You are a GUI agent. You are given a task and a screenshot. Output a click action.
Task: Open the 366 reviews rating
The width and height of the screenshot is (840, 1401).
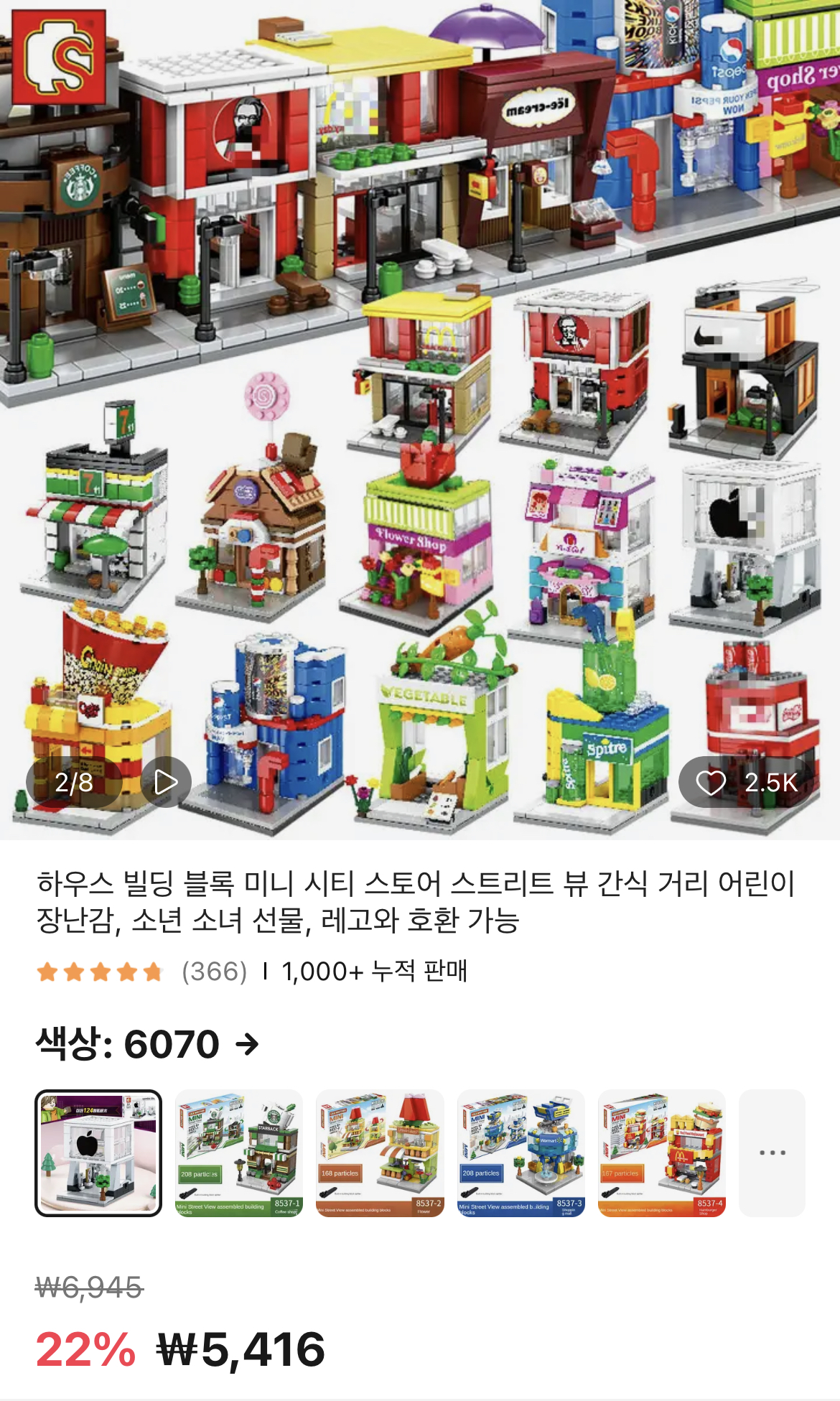[x=142, y=972]
